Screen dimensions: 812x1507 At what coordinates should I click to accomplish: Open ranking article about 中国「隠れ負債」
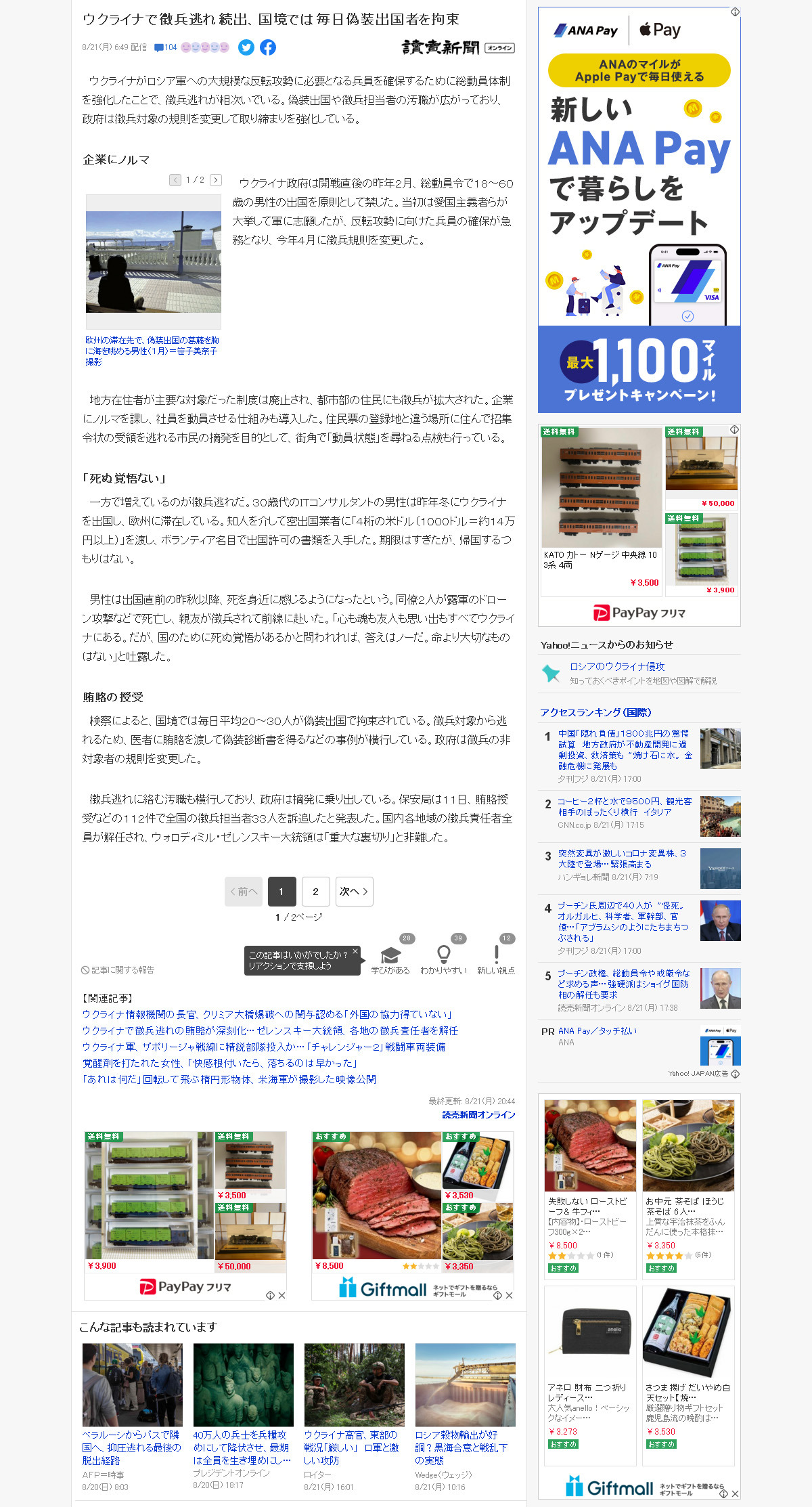[625, 749]
